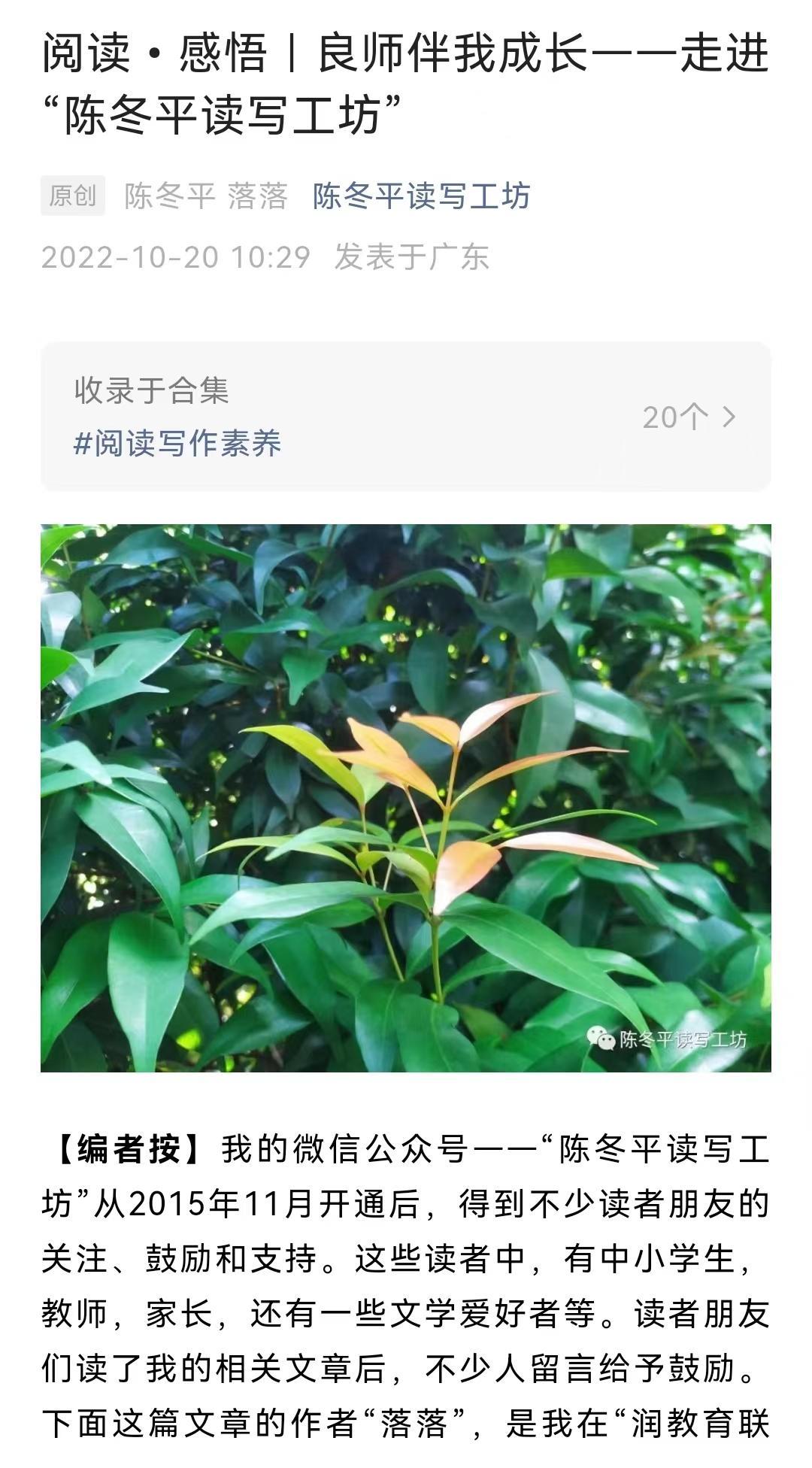This screenshot has height=1468, width=812.
Task: Open the #阅读写作素养 collection tag
Action: (x=177, y=444)
